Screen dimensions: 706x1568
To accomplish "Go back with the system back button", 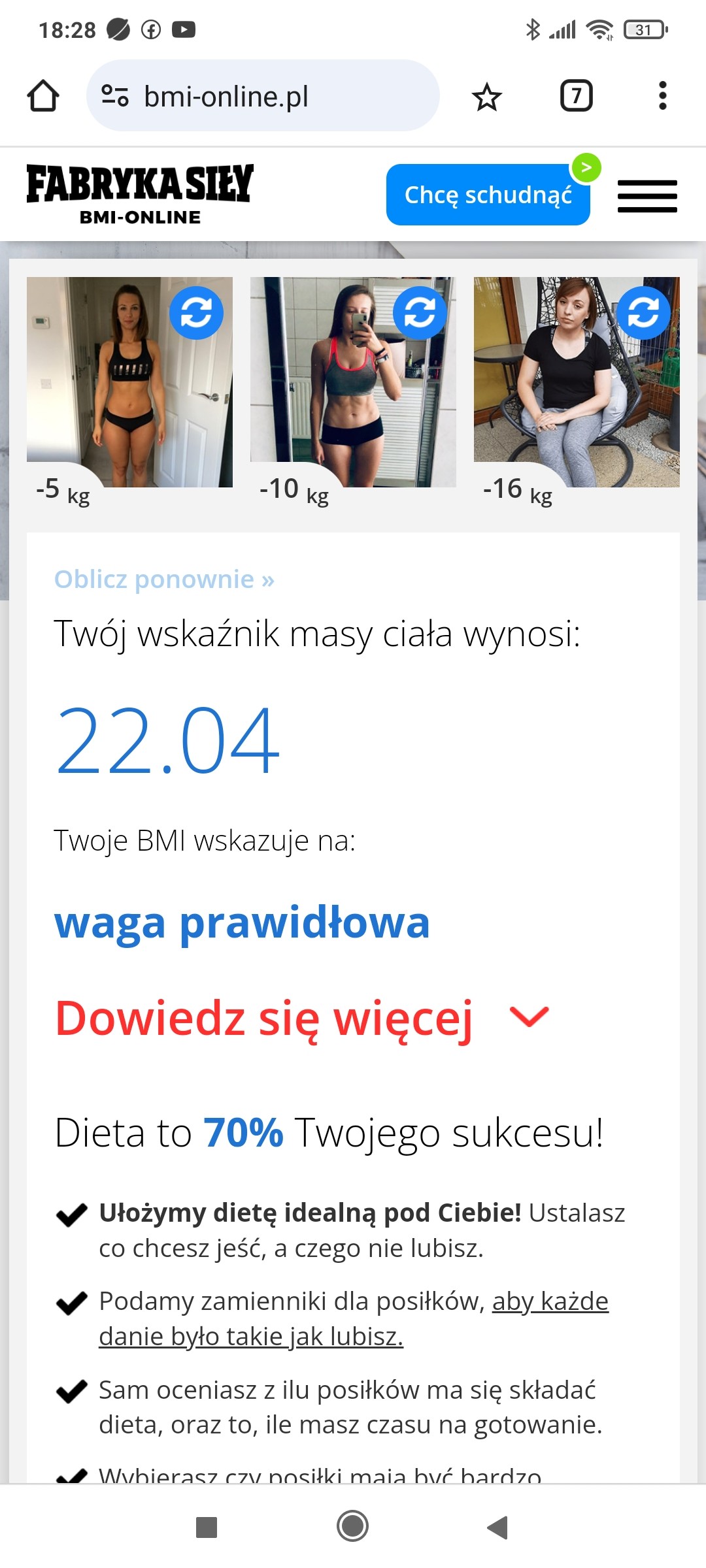I will (x=498, y=1527).
